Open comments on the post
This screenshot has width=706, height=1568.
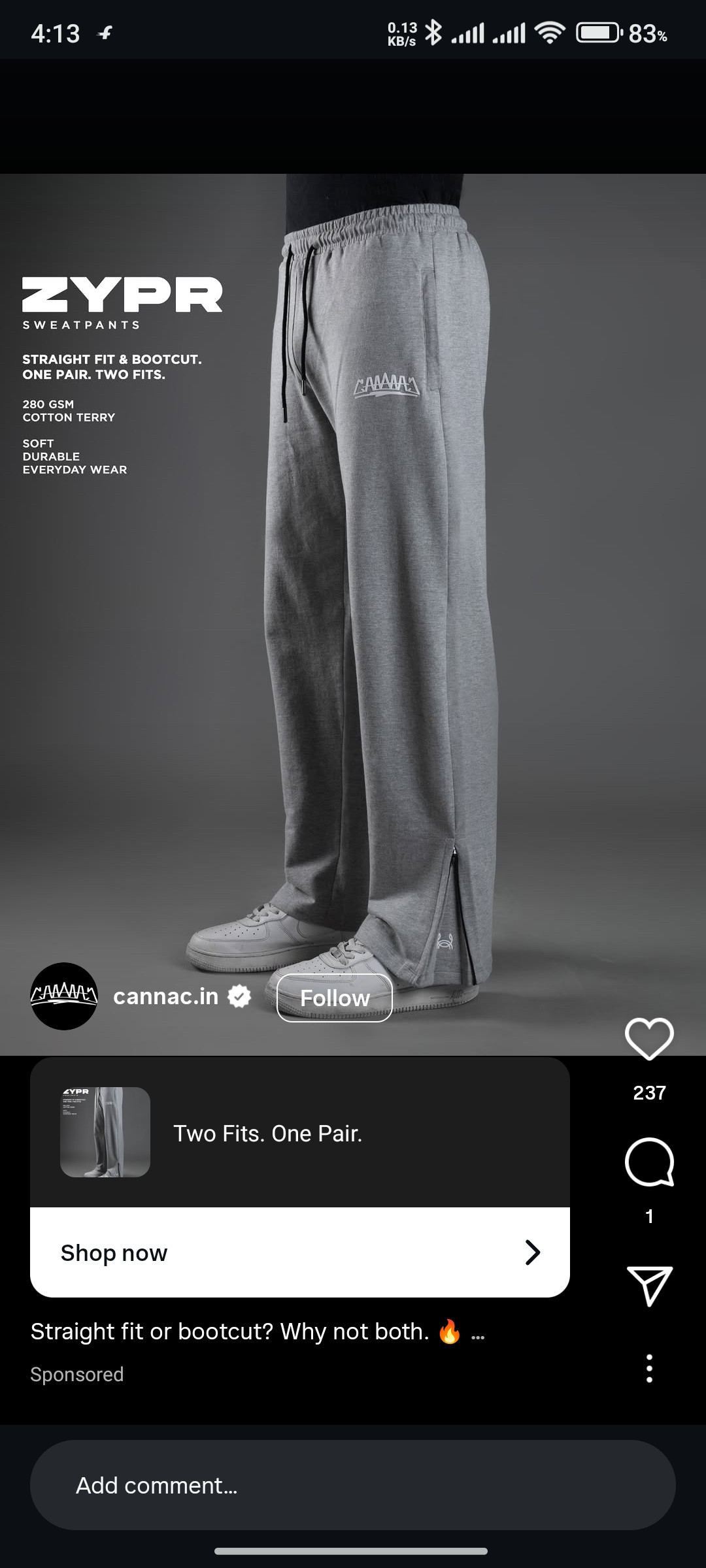[649, 1162]
